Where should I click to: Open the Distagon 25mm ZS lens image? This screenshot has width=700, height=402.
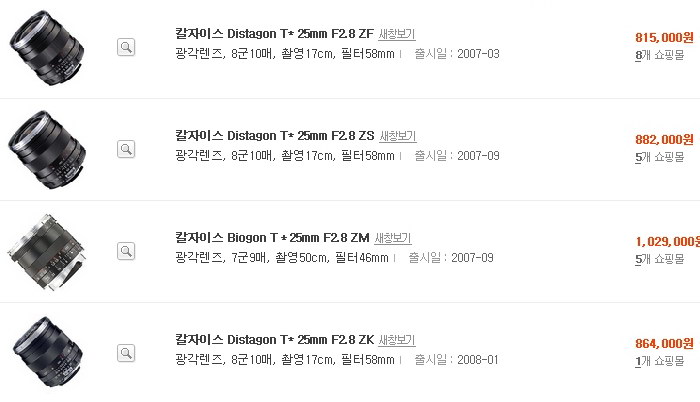click(47, 148)
